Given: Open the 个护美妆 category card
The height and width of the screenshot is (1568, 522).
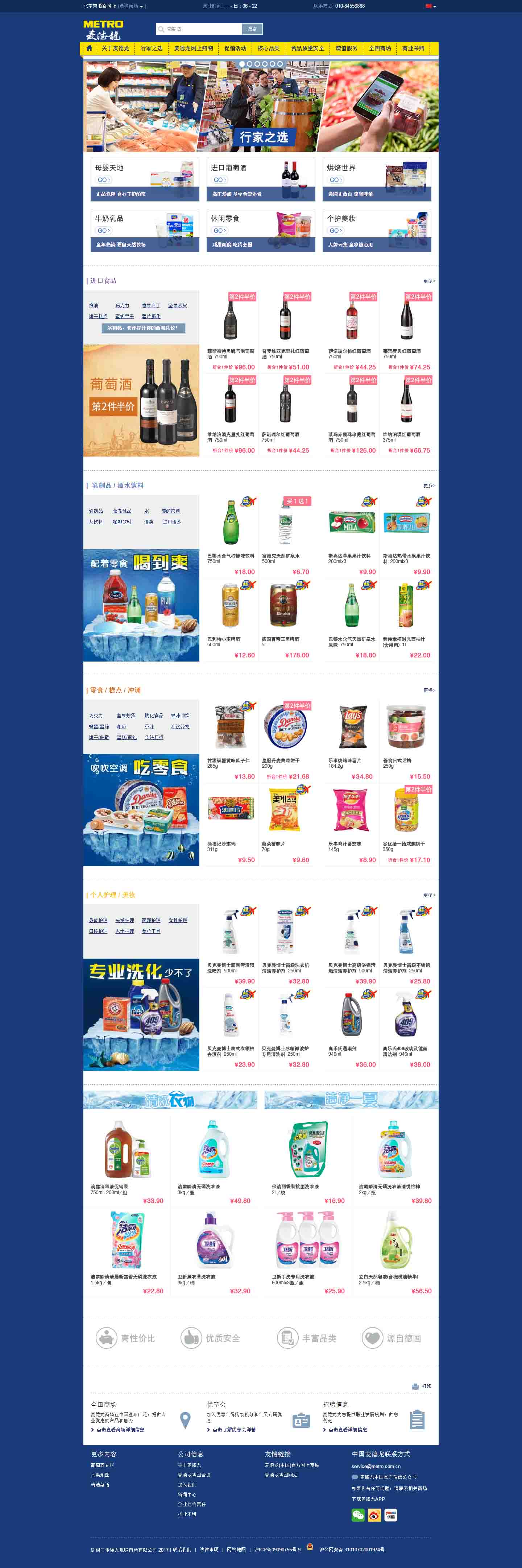Looking at the screenshot, I should click(376, 230).
